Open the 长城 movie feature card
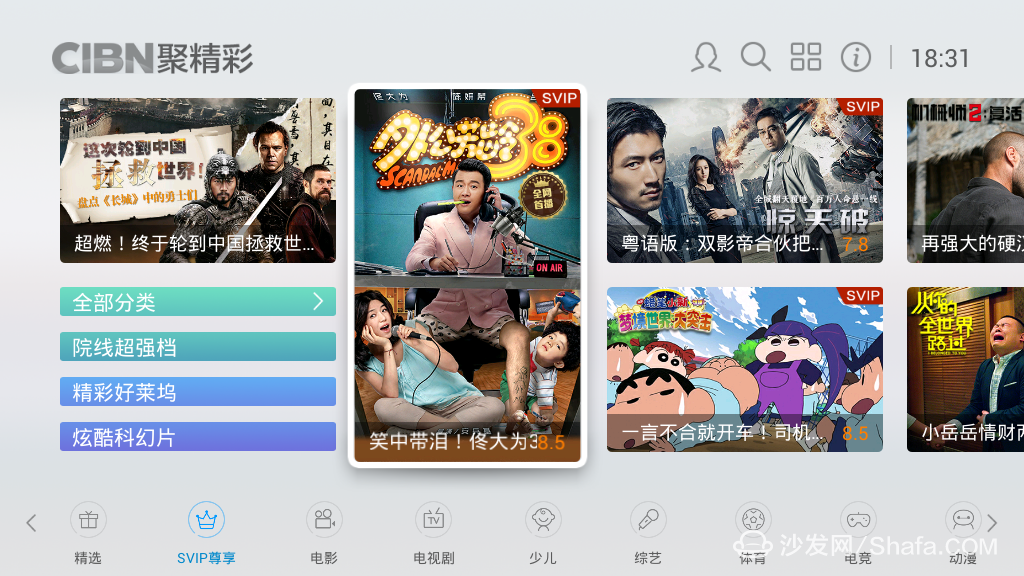Viewport: 1024px width, 576px height. tap(197, 180)
